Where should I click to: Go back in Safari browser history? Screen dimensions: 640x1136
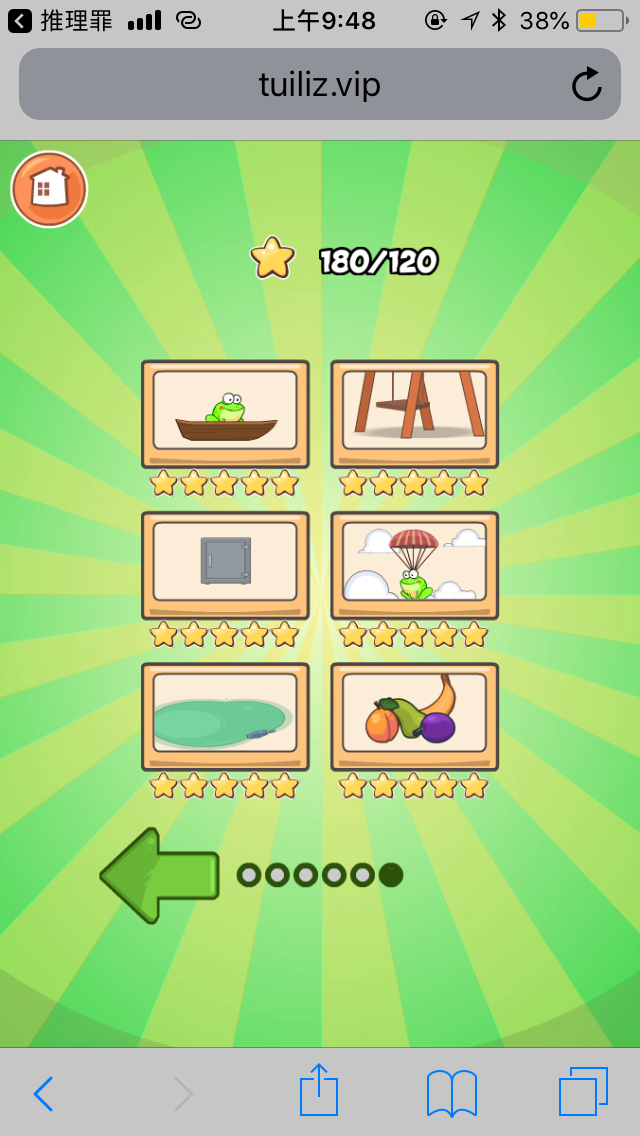pos(42,1093)
